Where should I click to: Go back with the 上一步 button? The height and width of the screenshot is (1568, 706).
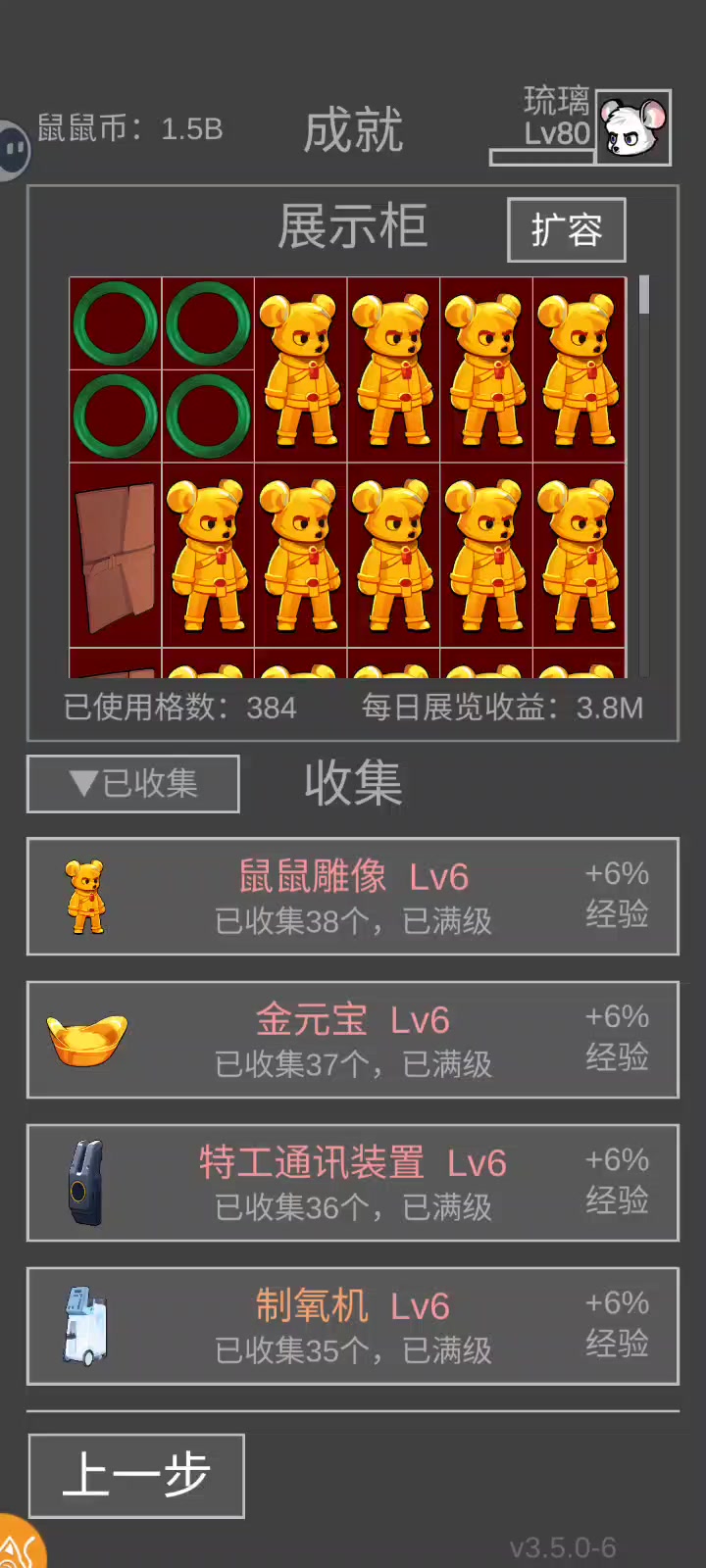point(136,1475)
